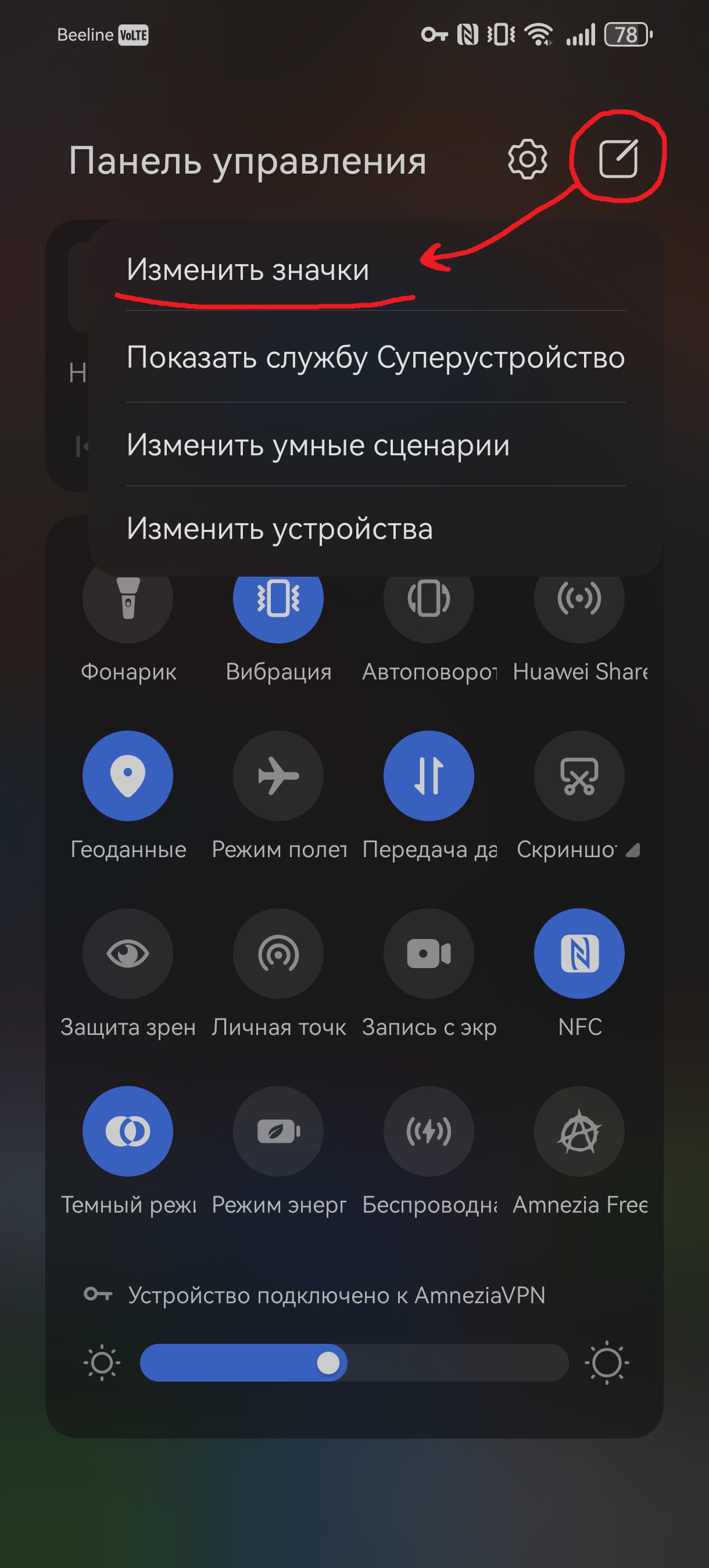Screen dimensions: 709x1568
Task: Tap the edit panel icon
Action: [x=618, y=159]
